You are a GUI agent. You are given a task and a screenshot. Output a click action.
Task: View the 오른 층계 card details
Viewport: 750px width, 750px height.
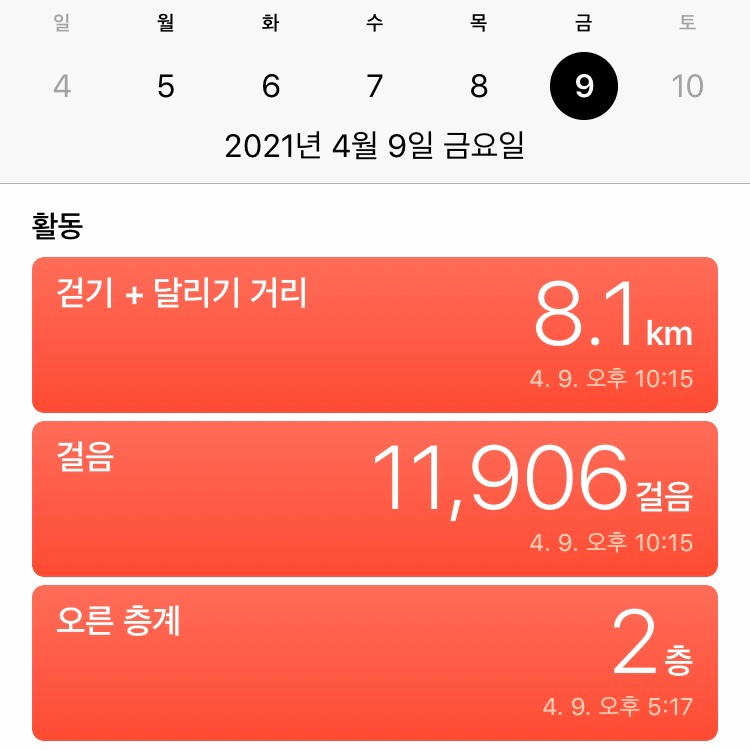[x=375, y=662]
